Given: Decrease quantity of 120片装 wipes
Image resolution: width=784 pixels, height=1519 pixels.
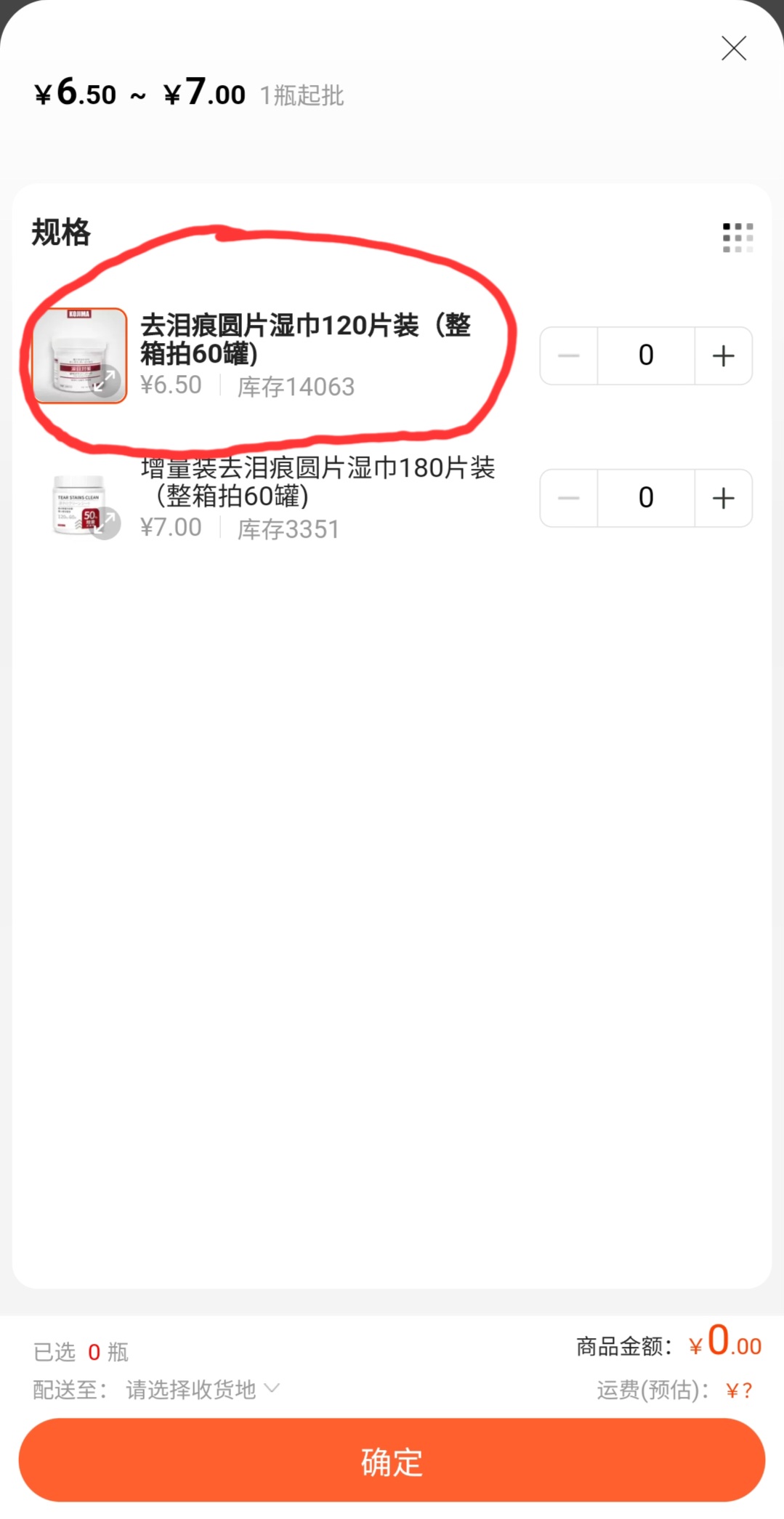Looking at the screenshot, I should click(x=569, y=356).
